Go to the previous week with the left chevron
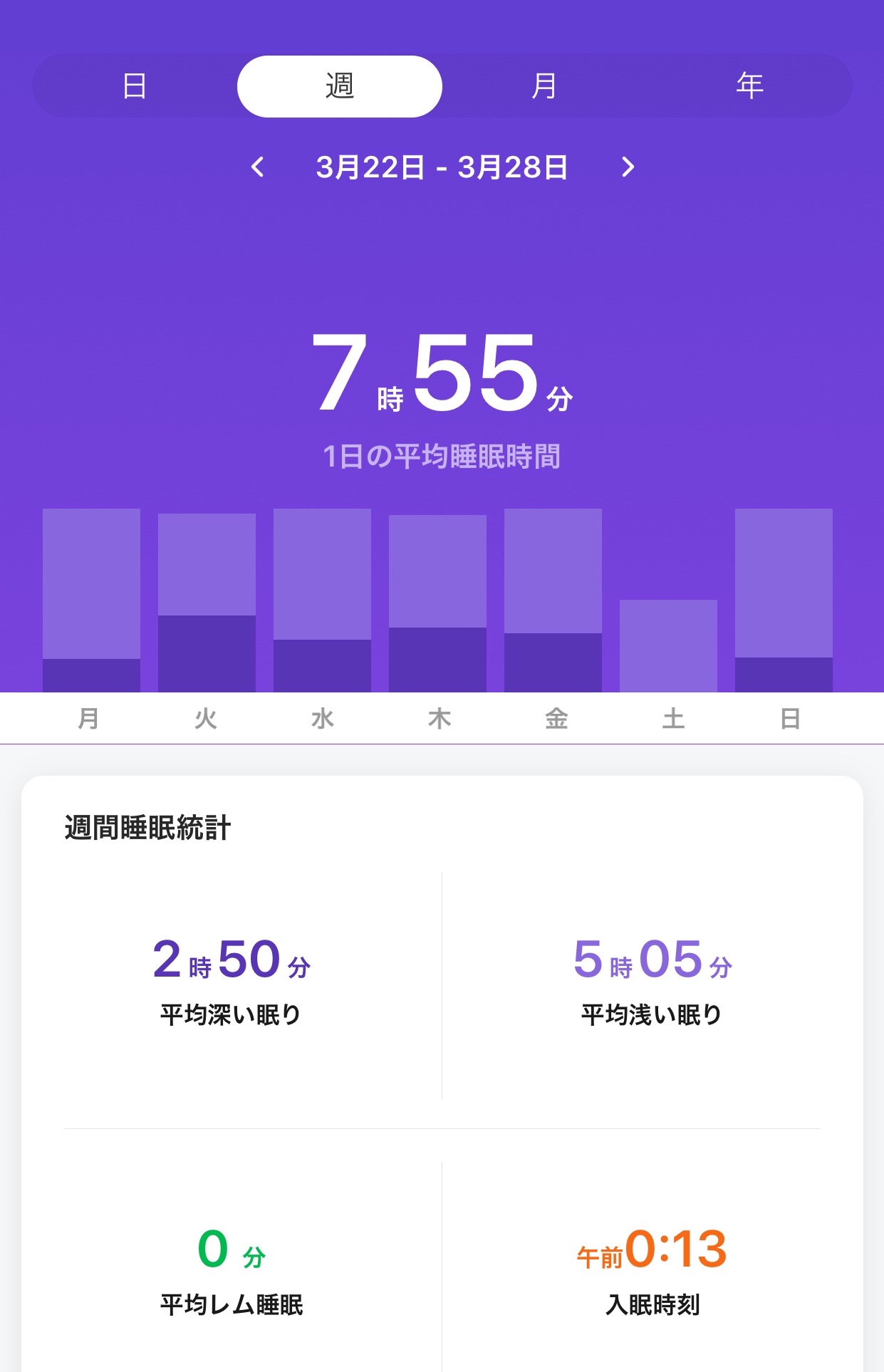Image resolution: width=884 pixels, height=1372 pixels. pos(257,168)
